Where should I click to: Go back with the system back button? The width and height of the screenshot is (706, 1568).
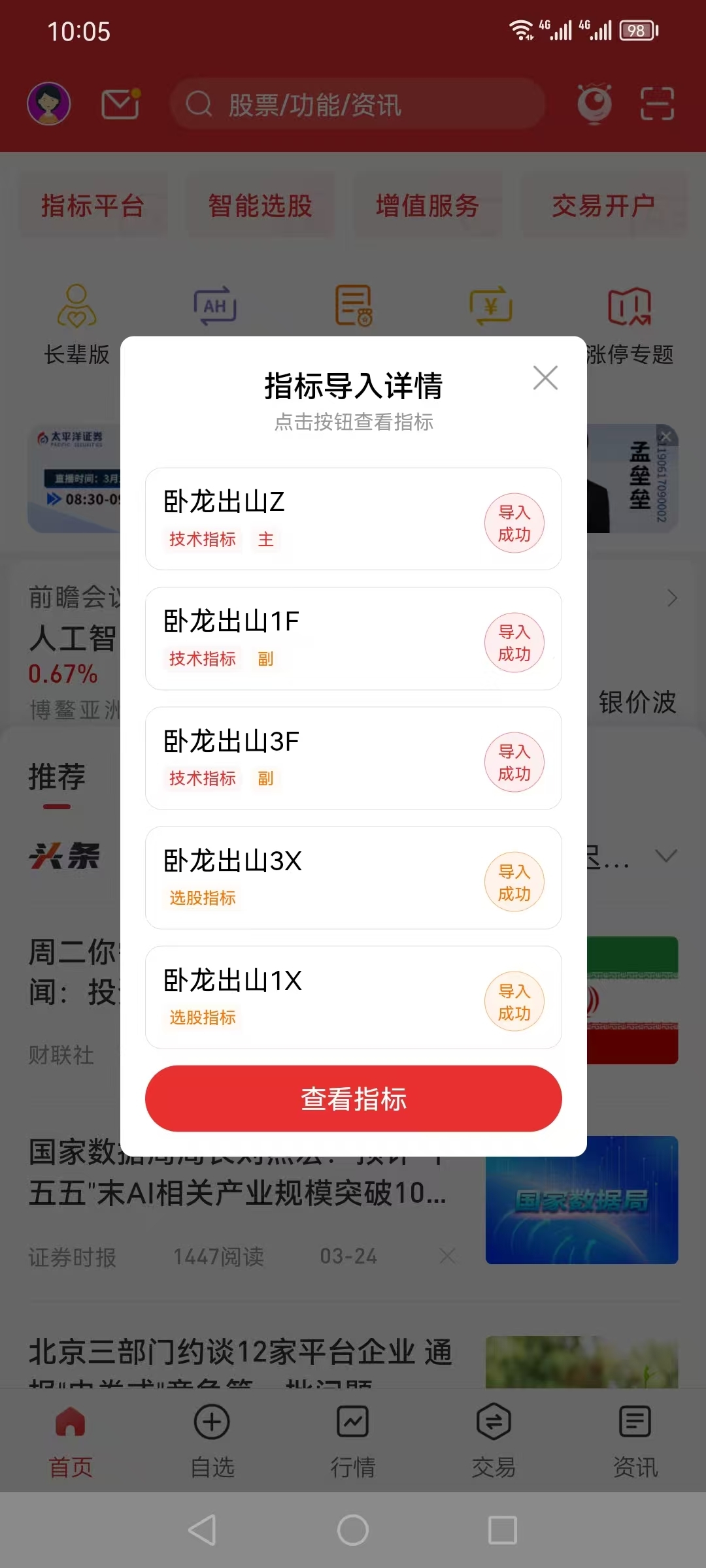click(202, 1529)
